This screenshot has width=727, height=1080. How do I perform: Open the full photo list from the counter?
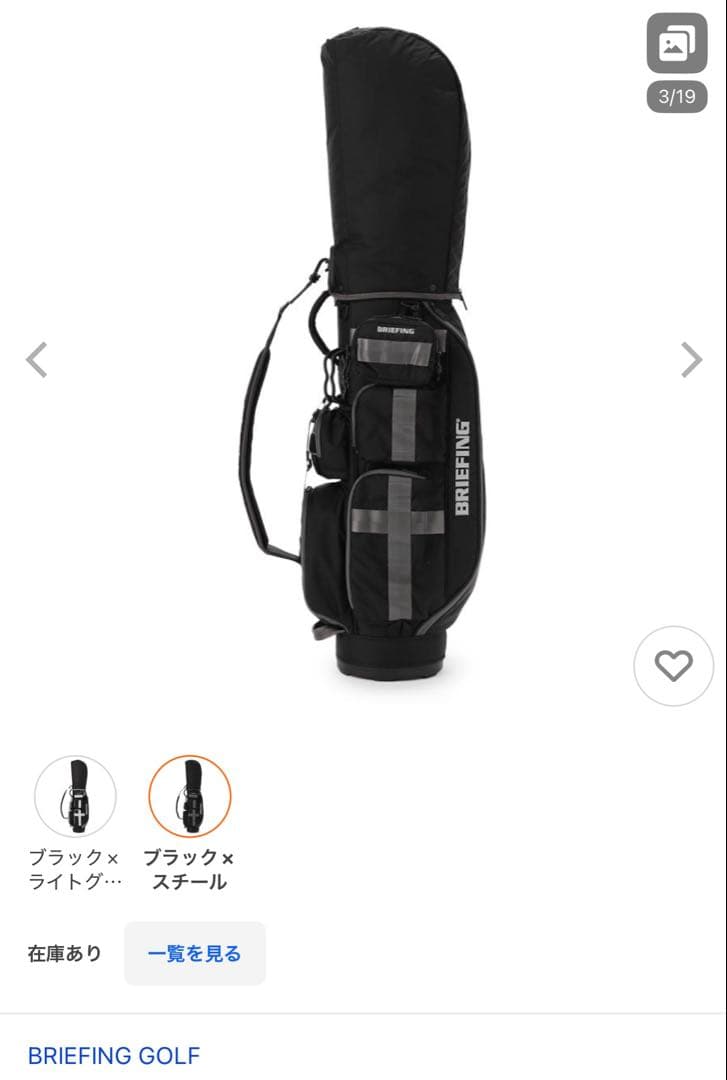pyautogui.click(x=676, y=97)
